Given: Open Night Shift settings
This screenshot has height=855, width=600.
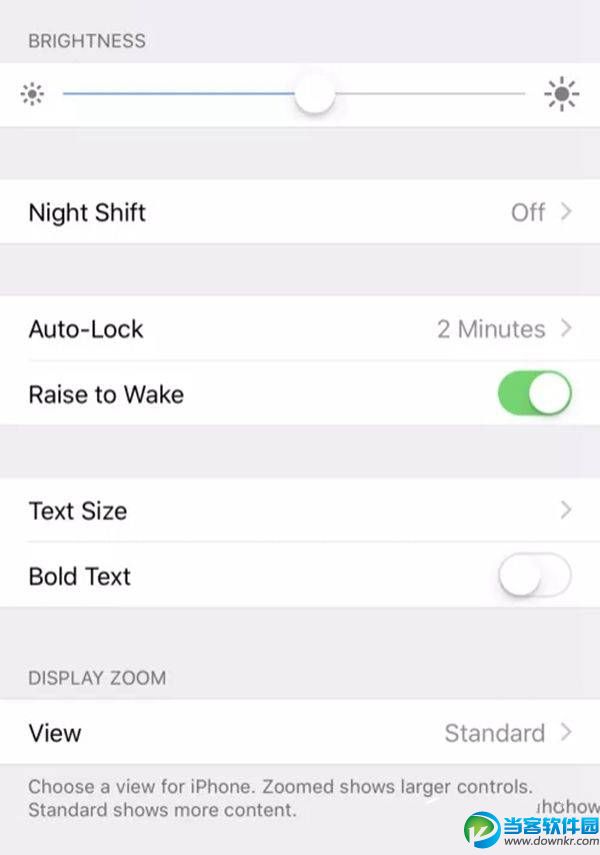Looking at the screenshot, I should pyautogui.click(x=300, y=212).
